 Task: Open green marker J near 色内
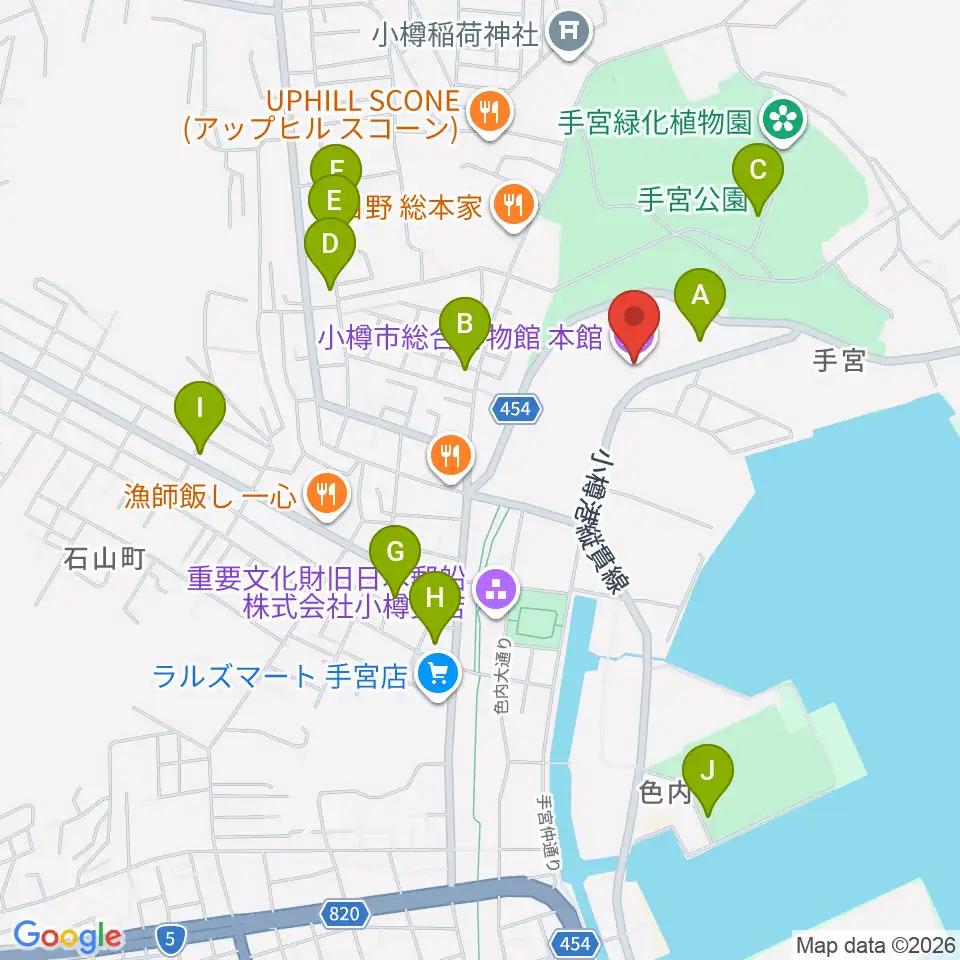coord(708,771)
